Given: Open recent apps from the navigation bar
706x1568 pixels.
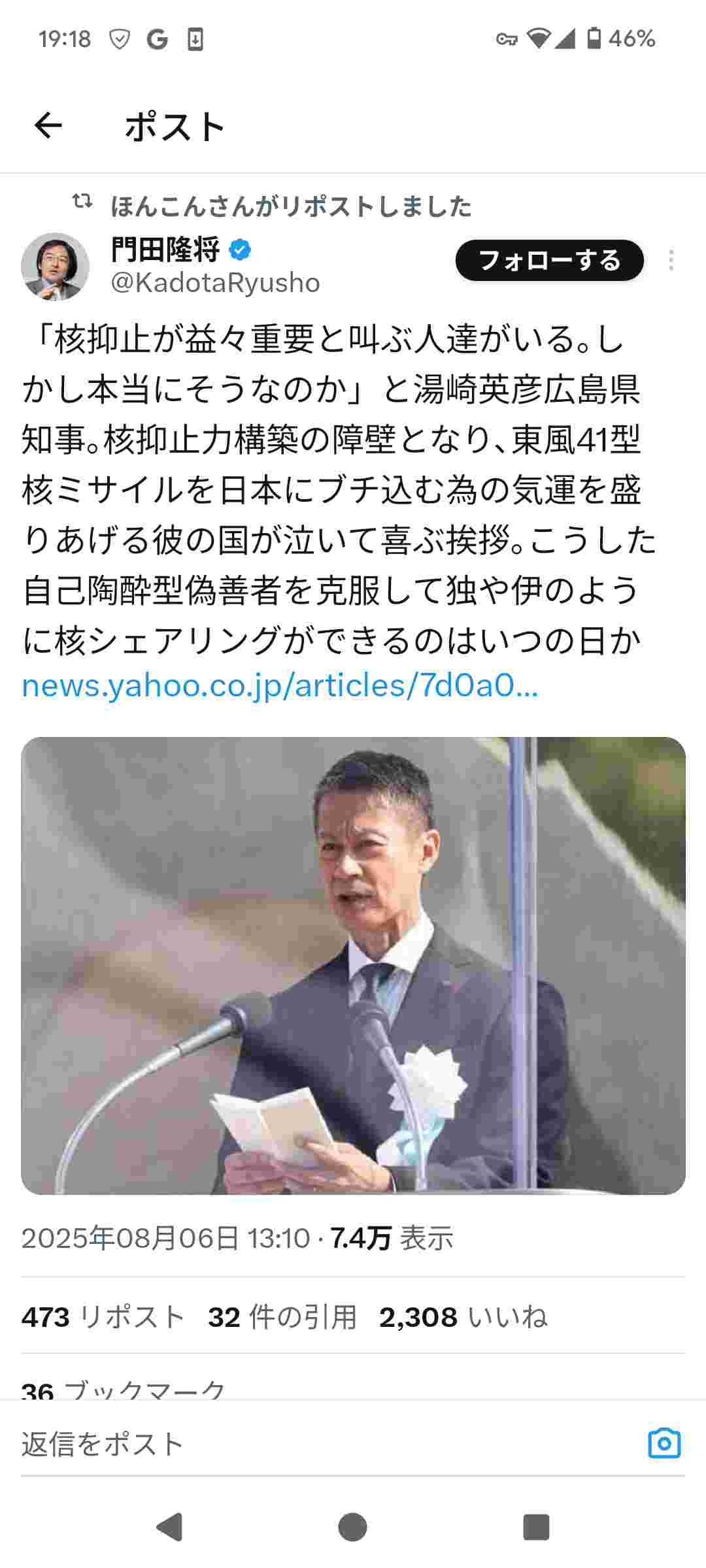Looking at the screenshot, I should point(536,1527).
